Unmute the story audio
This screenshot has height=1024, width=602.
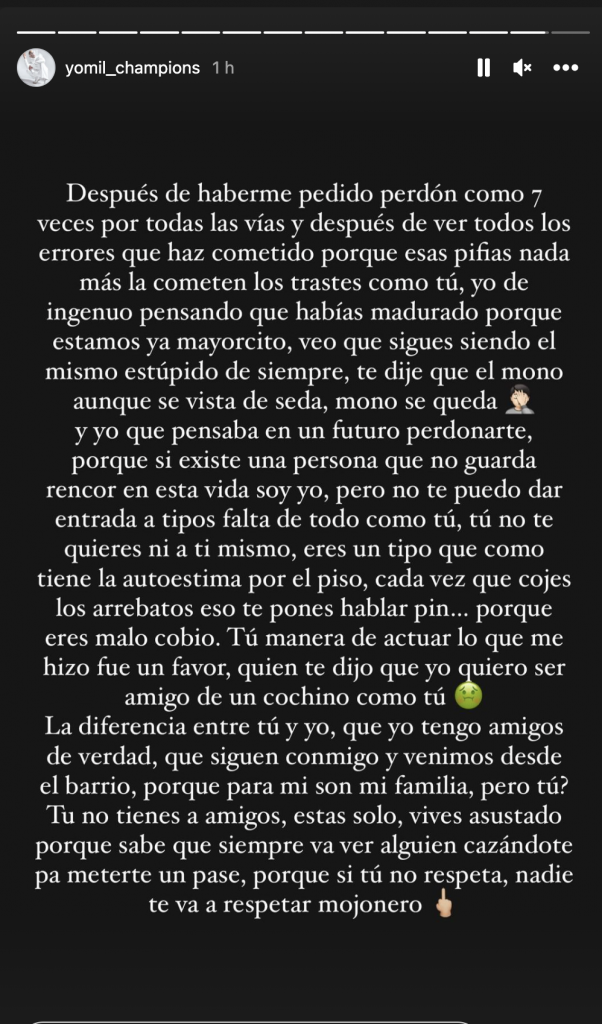pyautogui.click(x=522, y=68)
